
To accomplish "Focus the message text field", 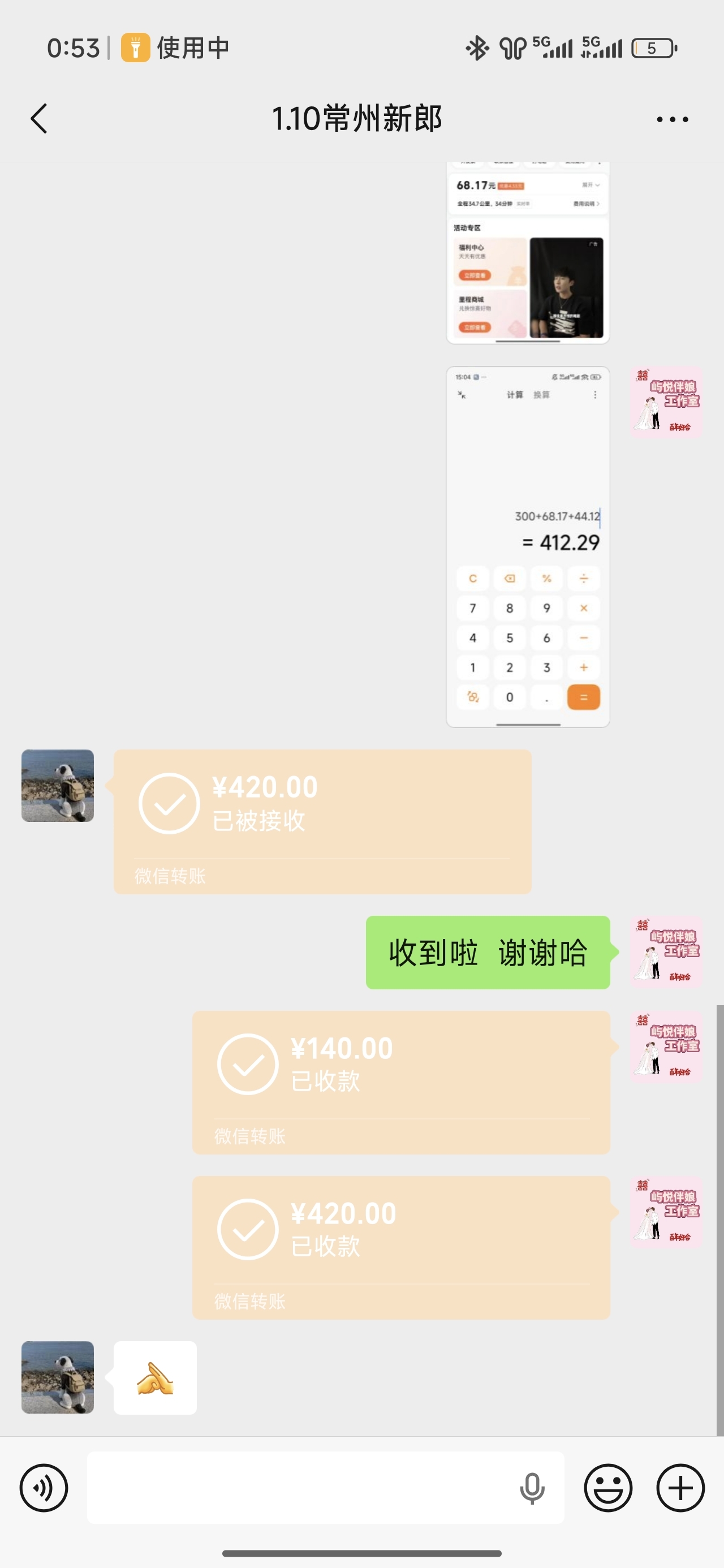I will (x=299, y=1488).
